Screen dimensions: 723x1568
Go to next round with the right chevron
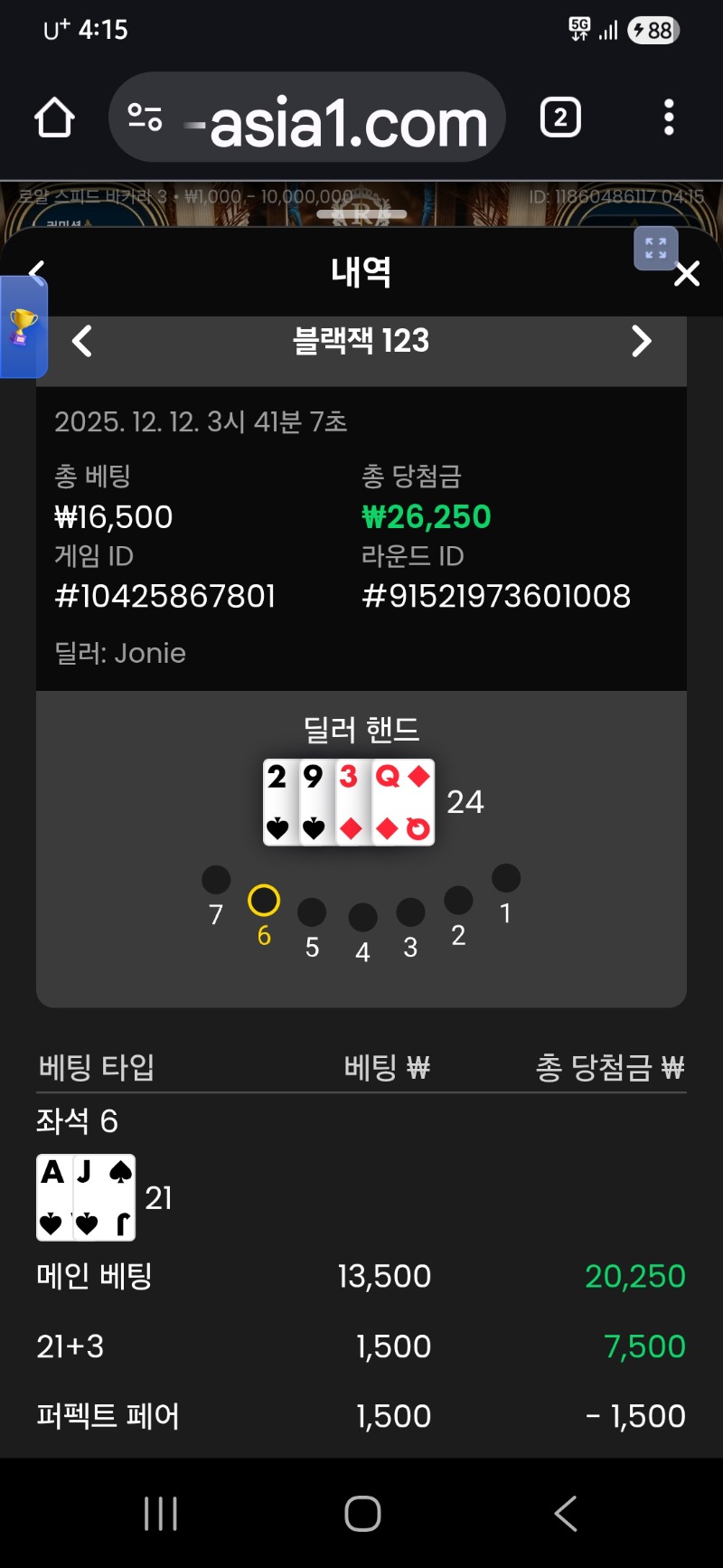tap(642, 342)
